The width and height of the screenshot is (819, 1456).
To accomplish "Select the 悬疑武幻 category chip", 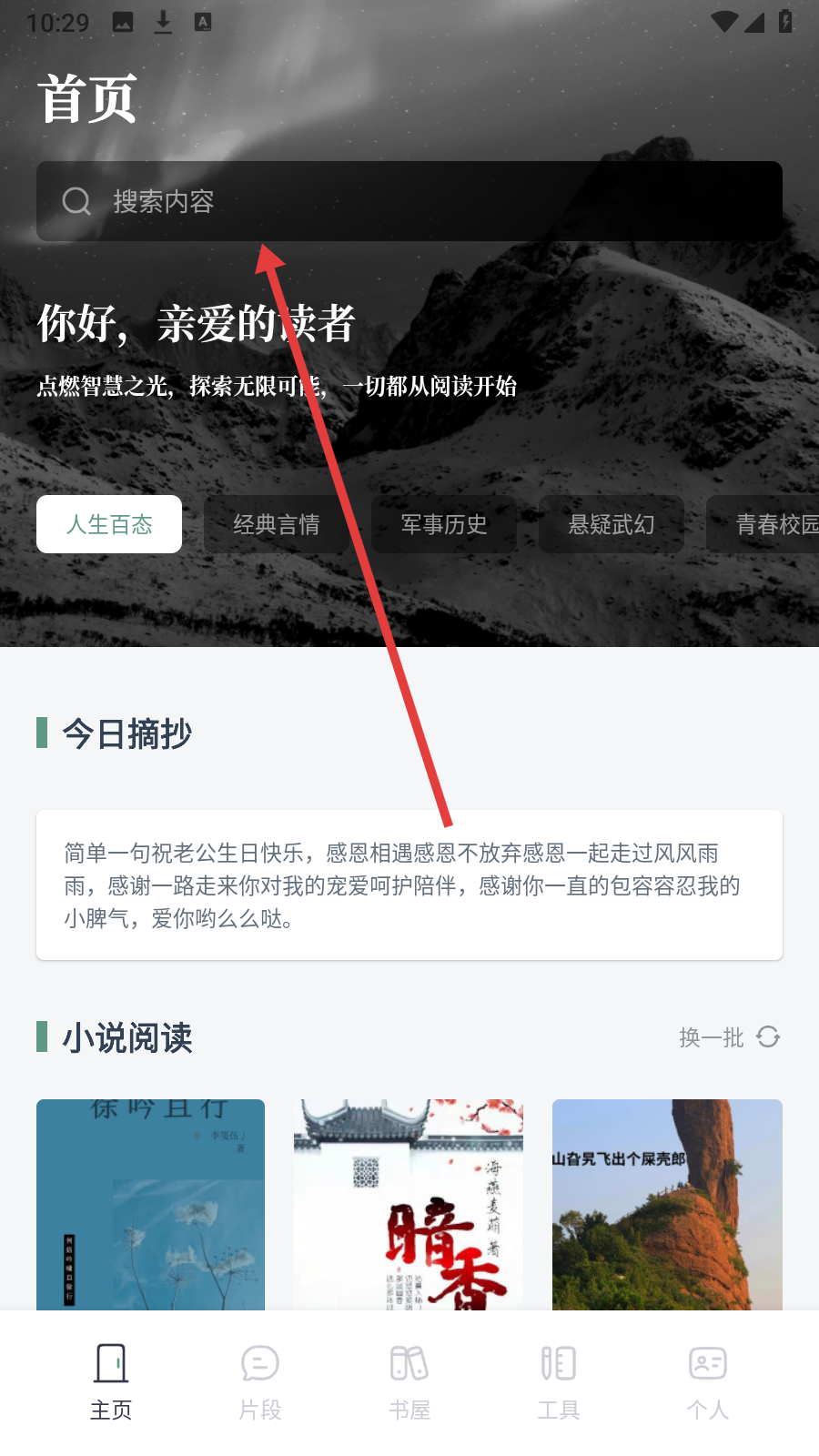I will 612,524.
